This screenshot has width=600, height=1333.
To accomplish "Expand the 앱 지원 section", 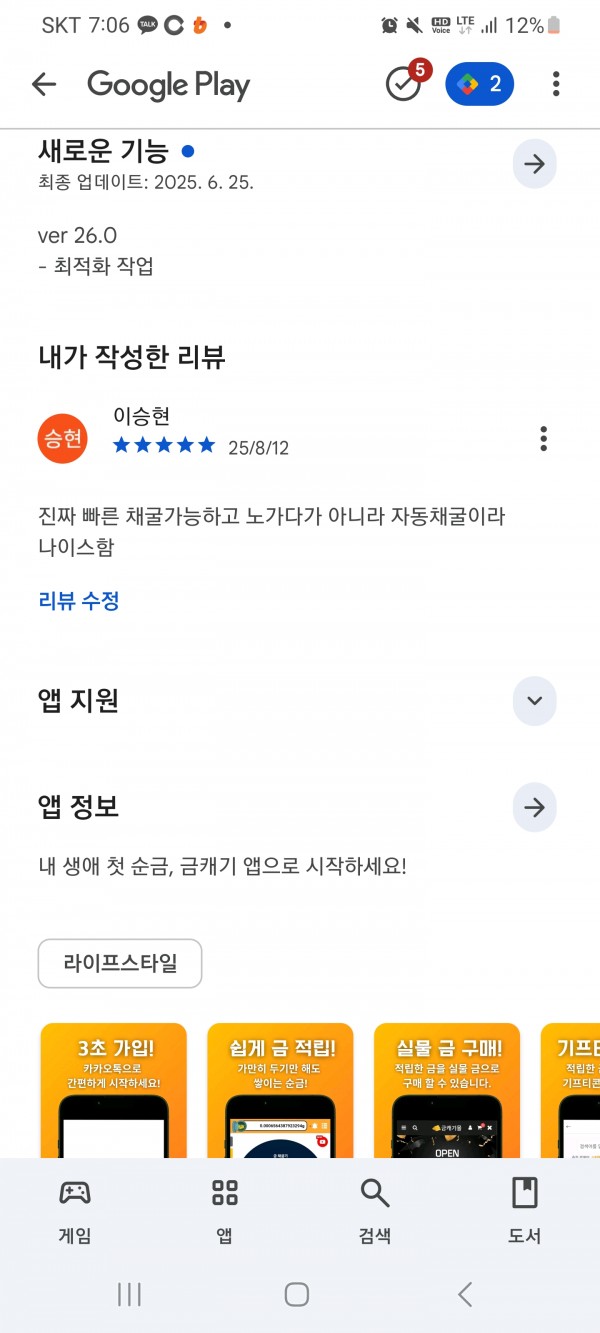I will point(535,700).
